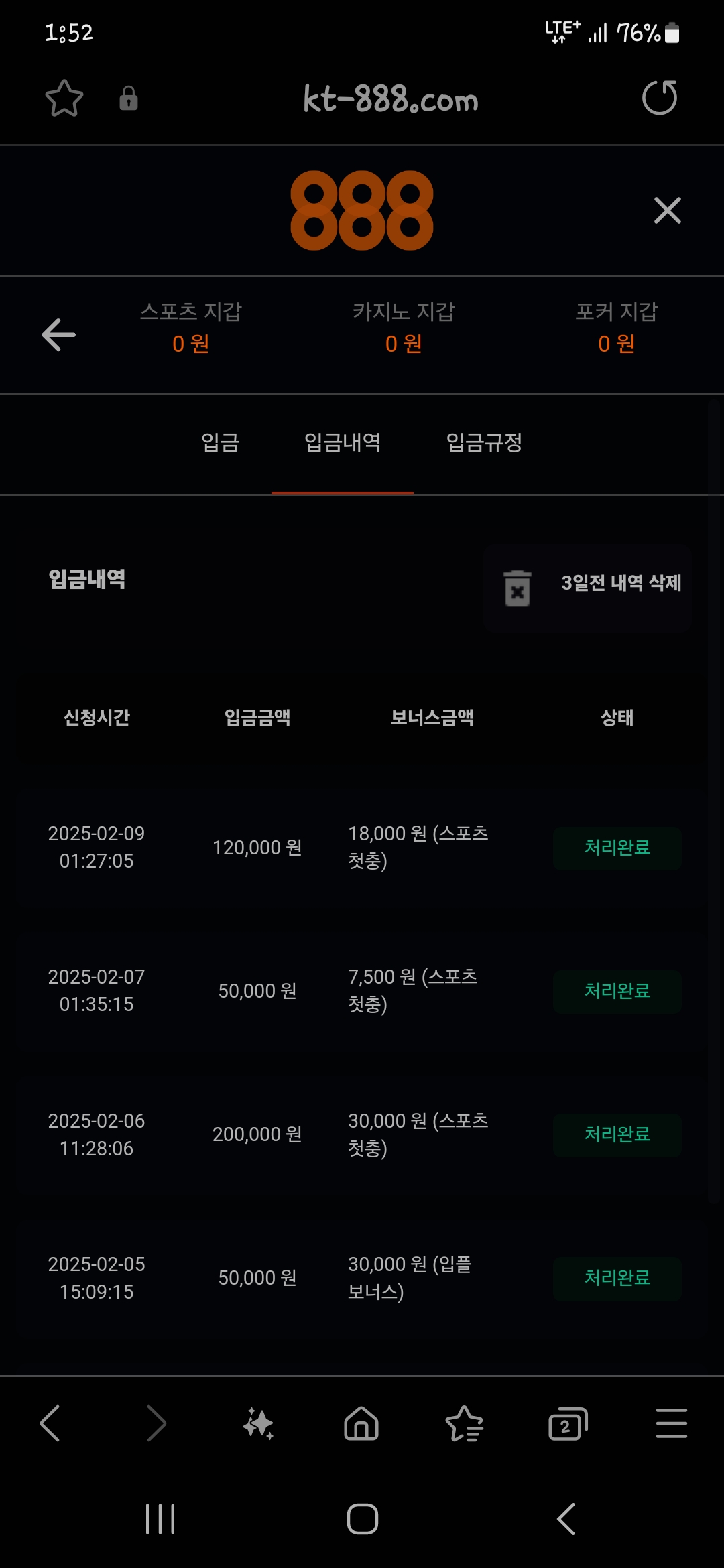
Task: Open the browser AI sparkle feature
Action: click(258, 1423)
